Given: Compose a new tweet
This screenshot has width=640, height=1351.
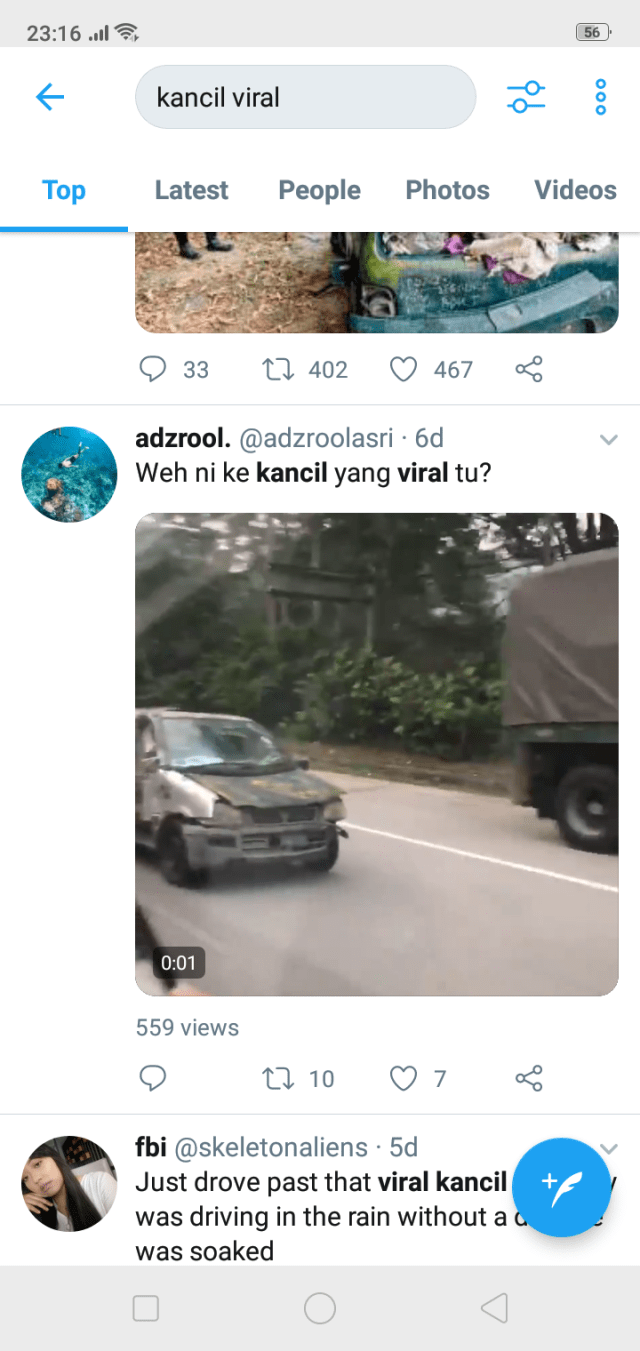Looking at the screenshot, I should [x=560, y=1186].
